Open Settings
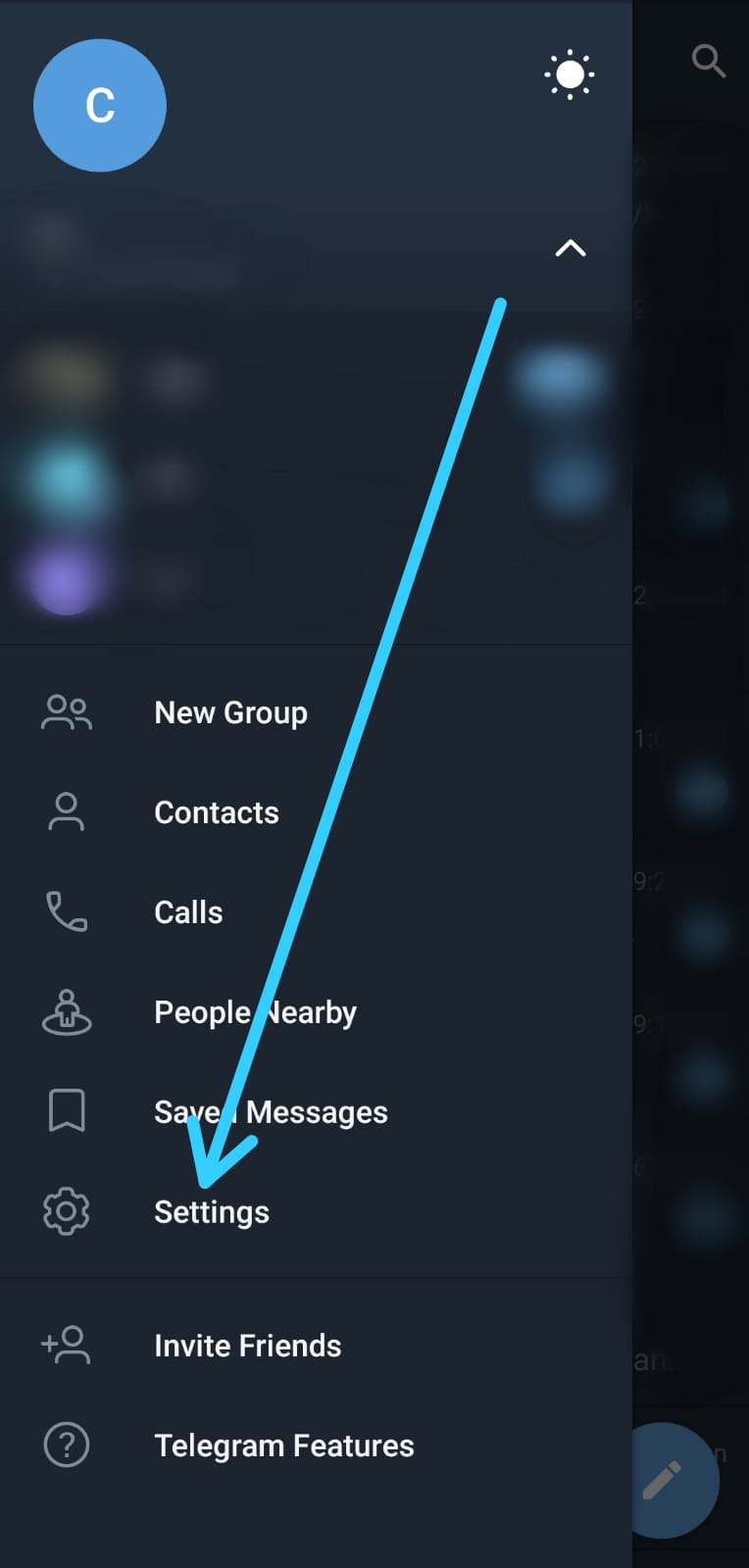This screenshot has height=1568, width=749. coord(316,1212)
